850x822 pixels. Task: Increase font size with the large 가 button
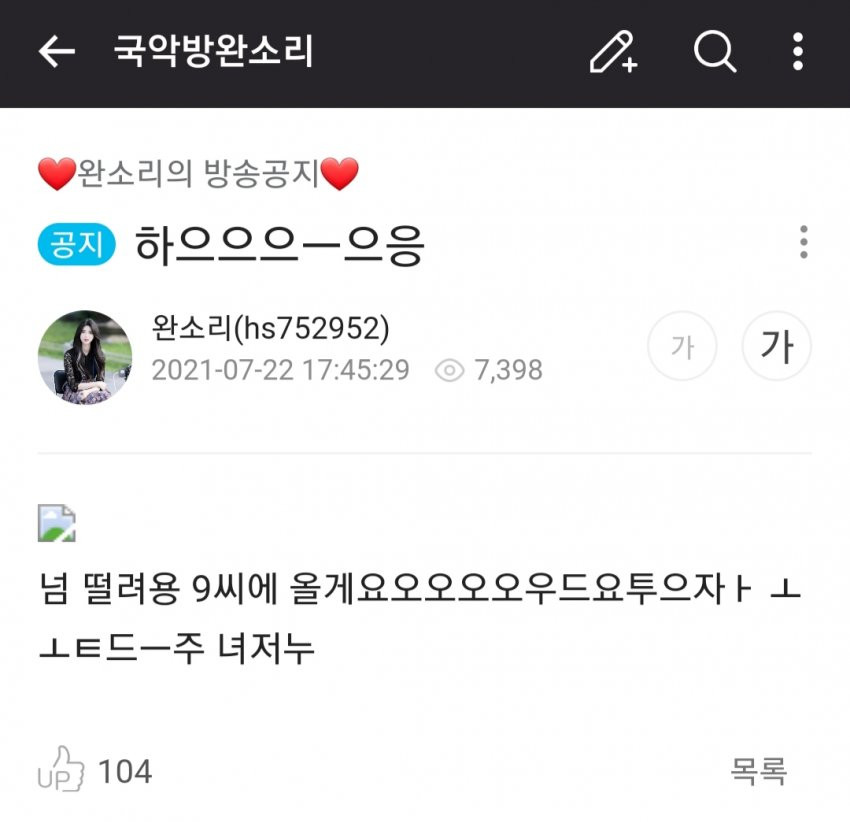point(776,346)
